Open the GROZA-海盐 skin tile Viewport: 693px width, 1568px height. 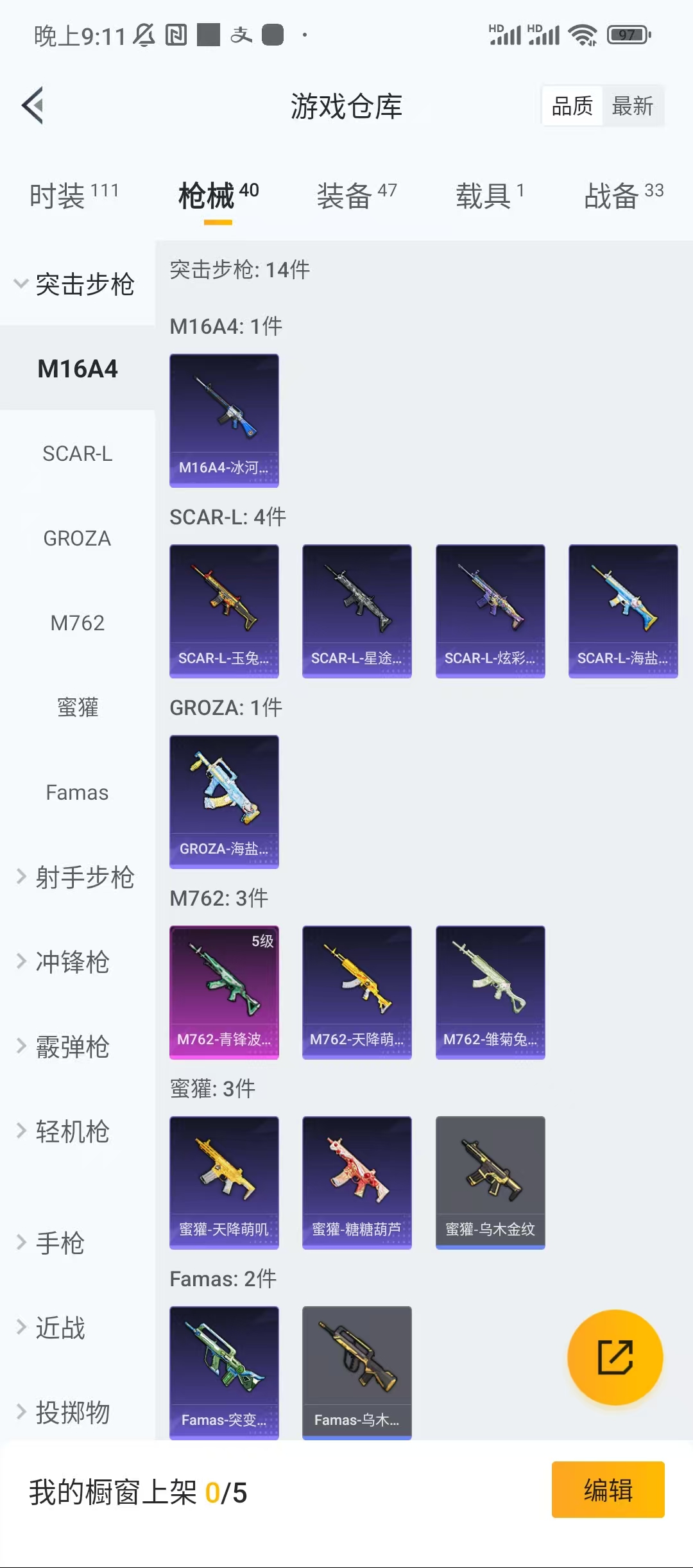(x=224, y=802)
